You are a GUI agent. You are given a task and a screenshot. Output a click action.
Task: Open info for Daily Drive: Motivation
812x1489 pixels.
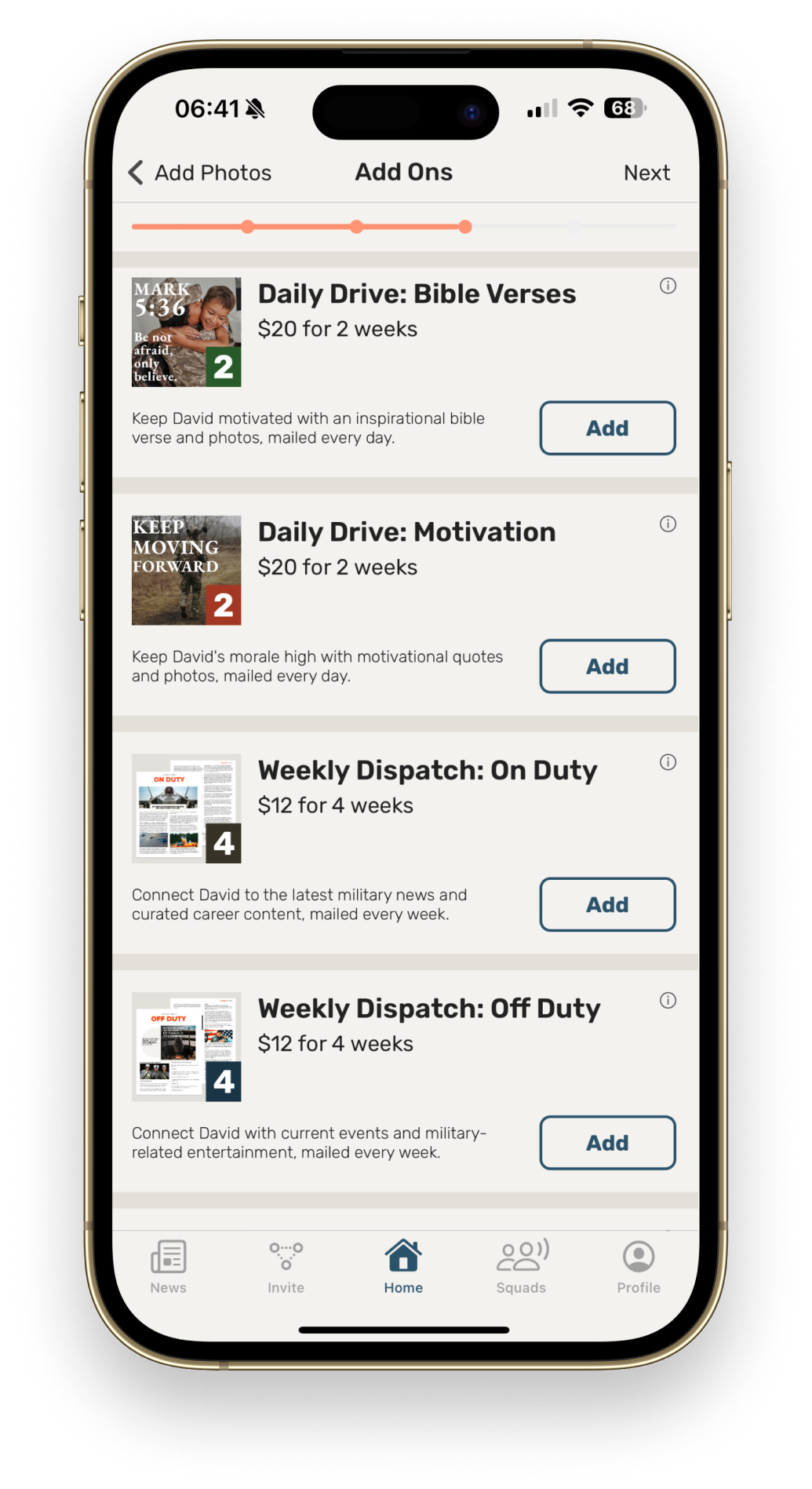(x=668, y=524)
